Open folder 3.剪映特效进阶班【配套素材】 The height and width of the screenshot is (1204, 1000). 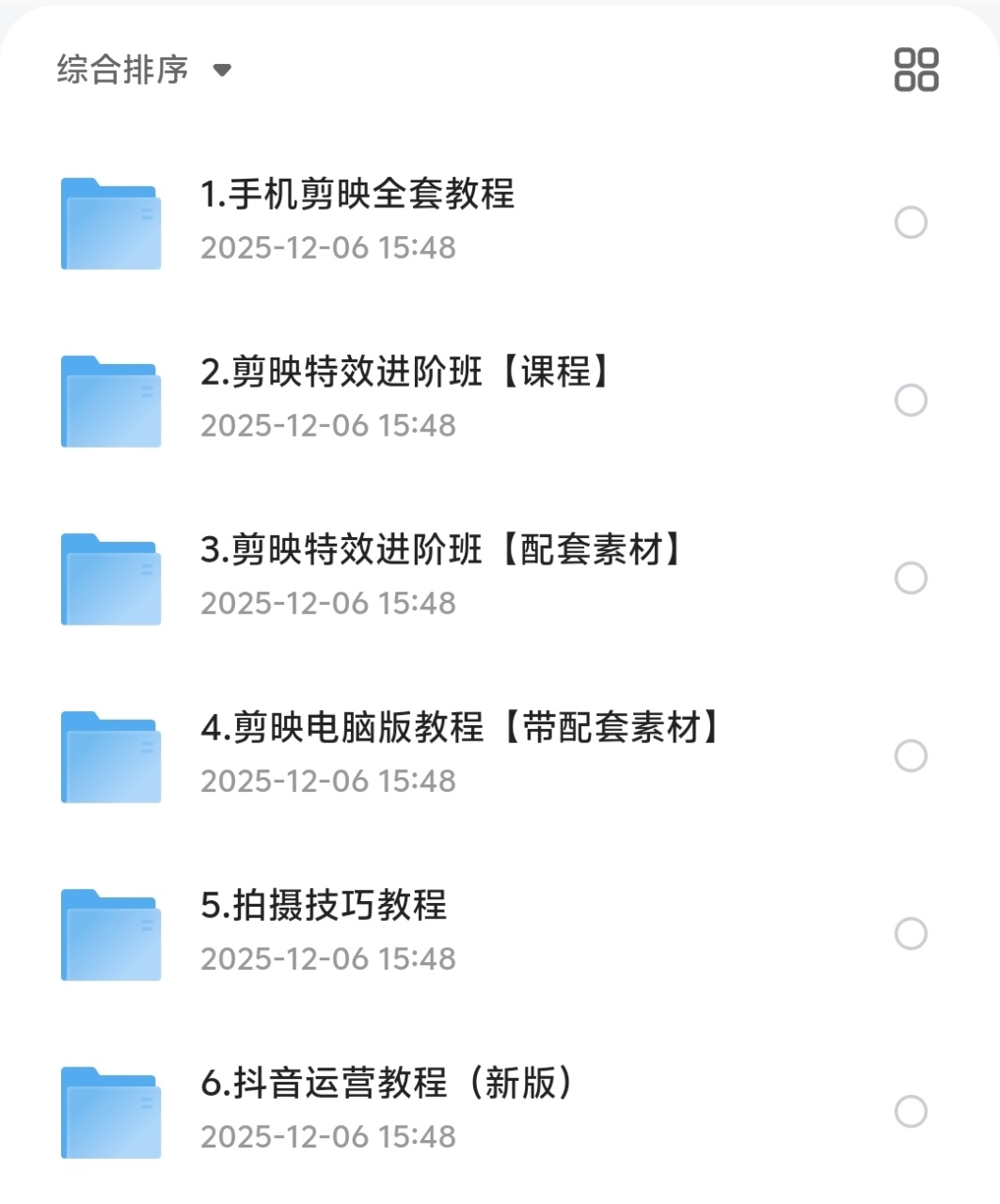click(x=440, y=550)
